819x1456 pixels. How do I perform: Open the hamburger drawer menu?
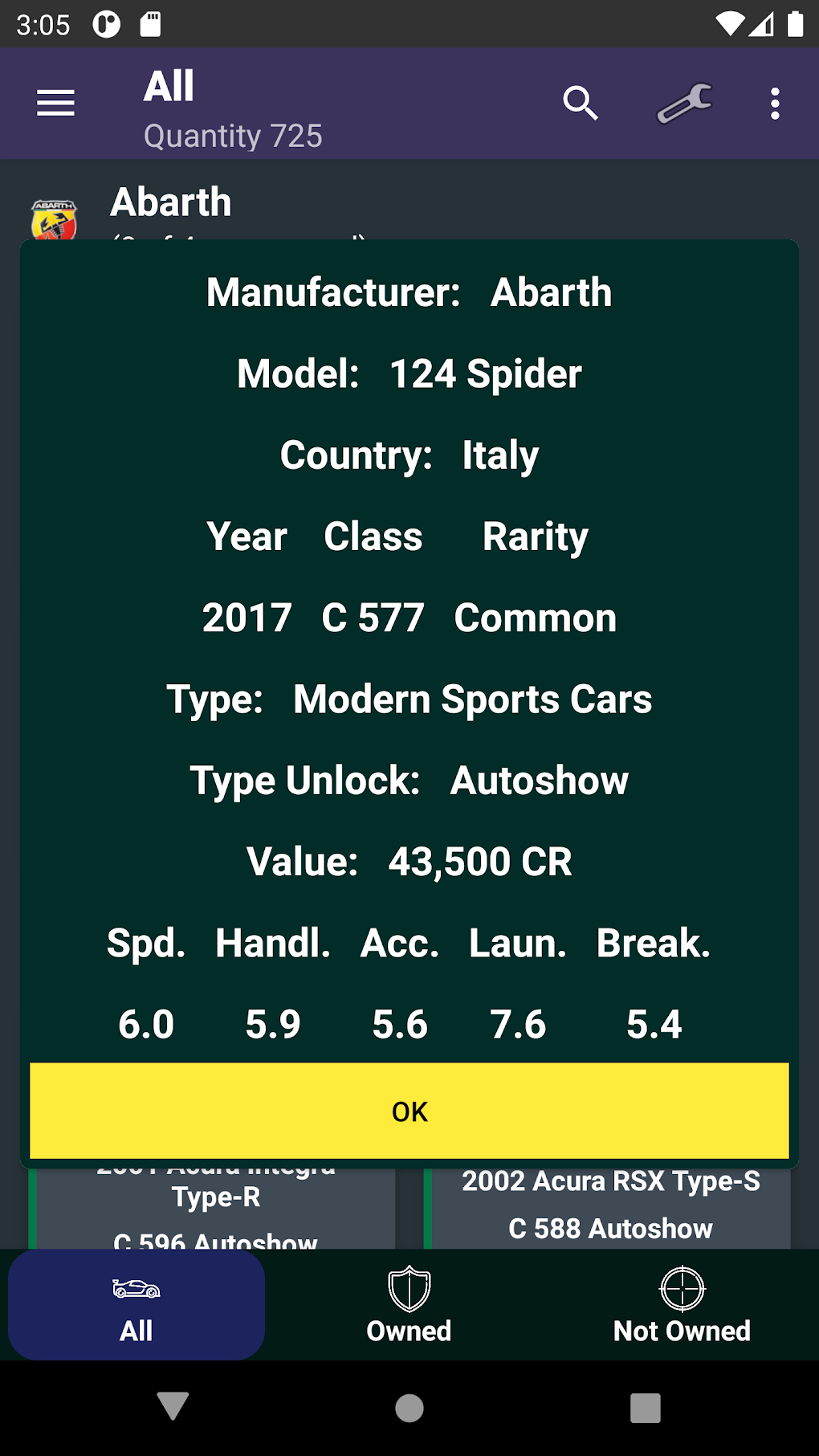click(55, 104)
